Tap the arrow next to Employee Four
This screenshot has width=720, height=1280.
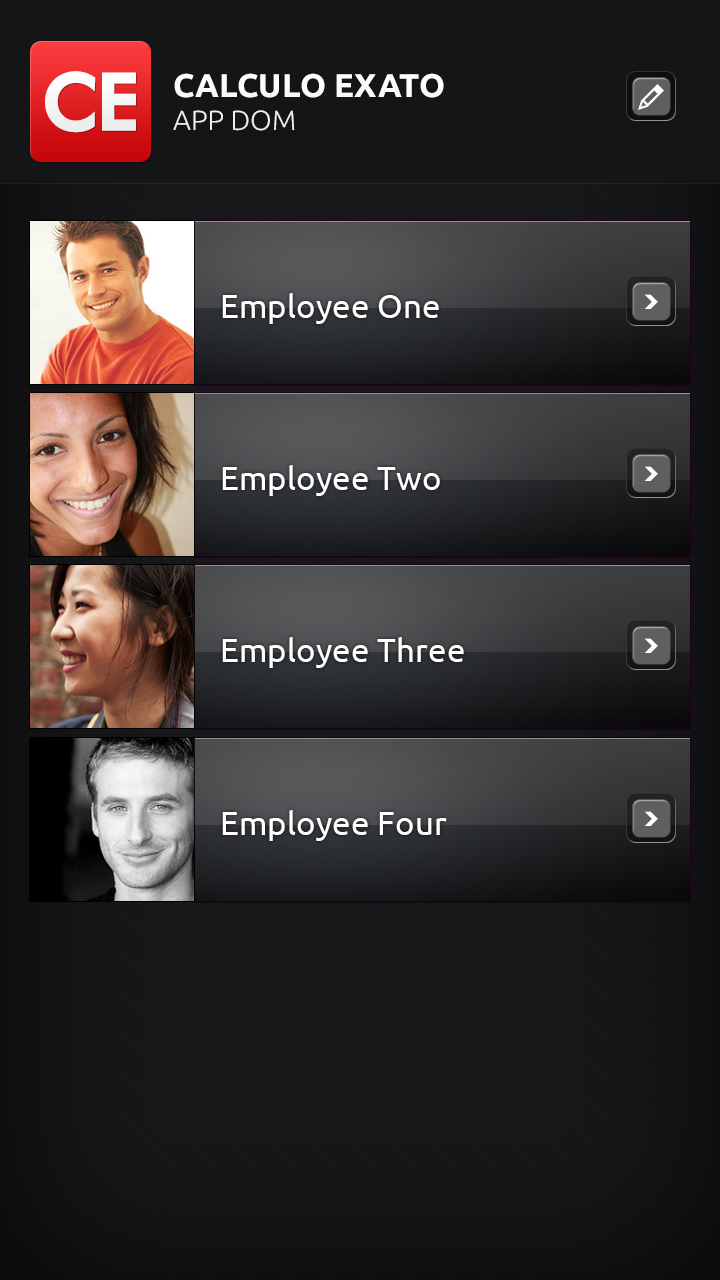coord(651,819)
